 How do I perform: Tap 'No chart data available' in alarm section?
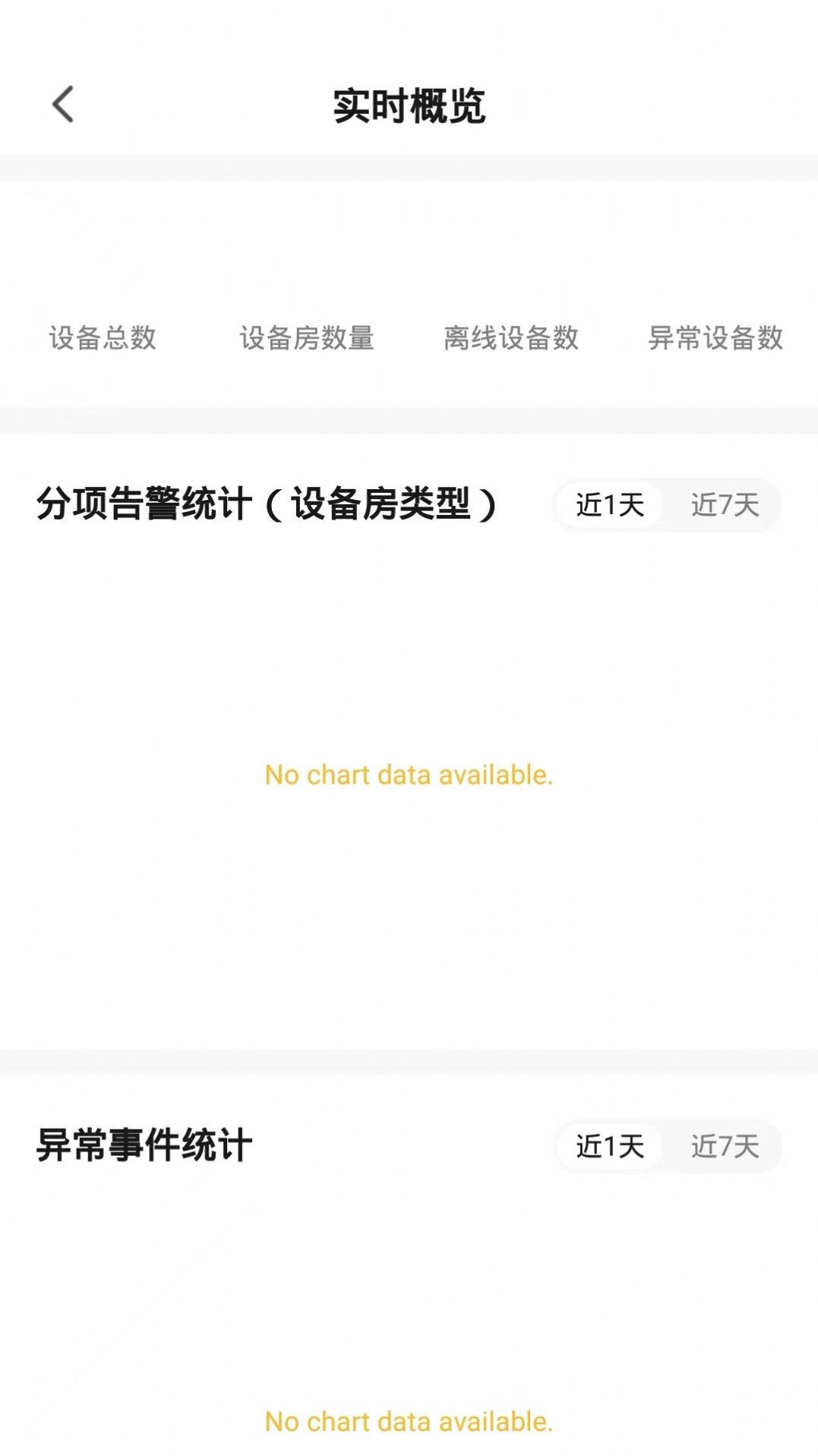409,775
